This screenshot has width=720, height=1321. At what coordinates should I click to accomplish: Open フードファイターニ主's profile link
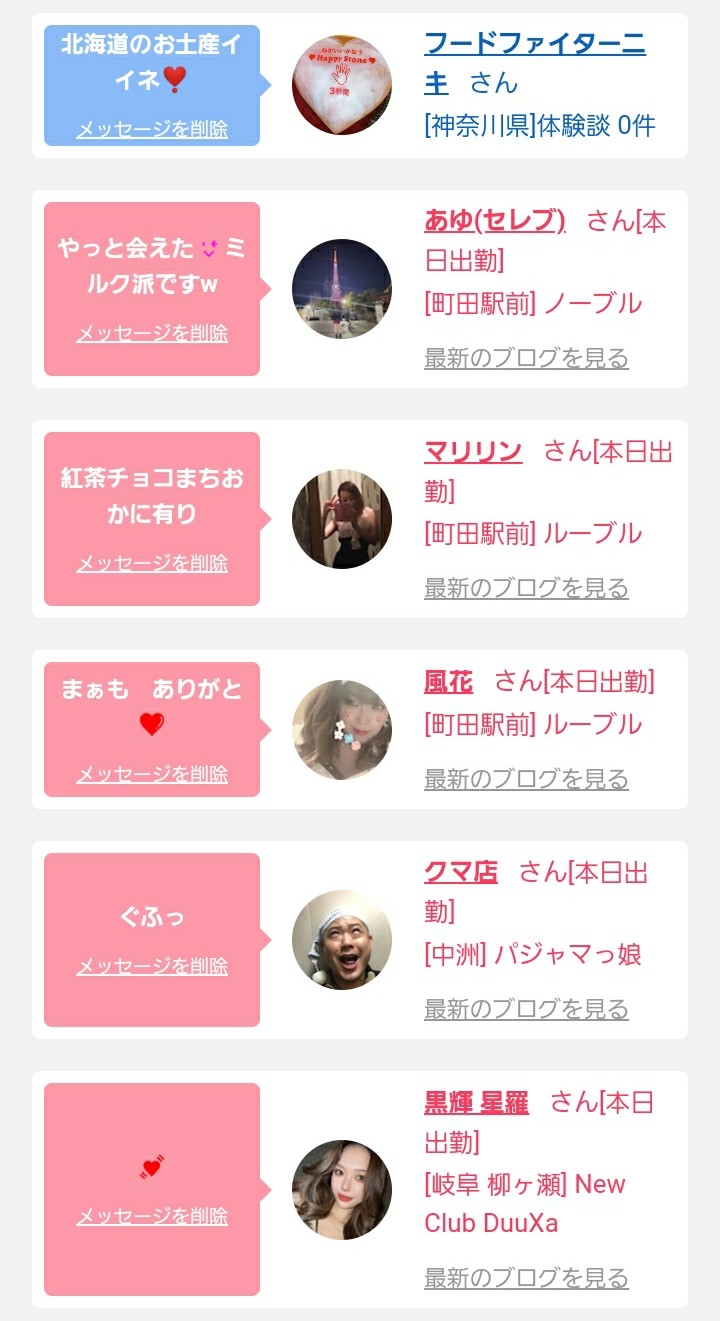point(535,63)
